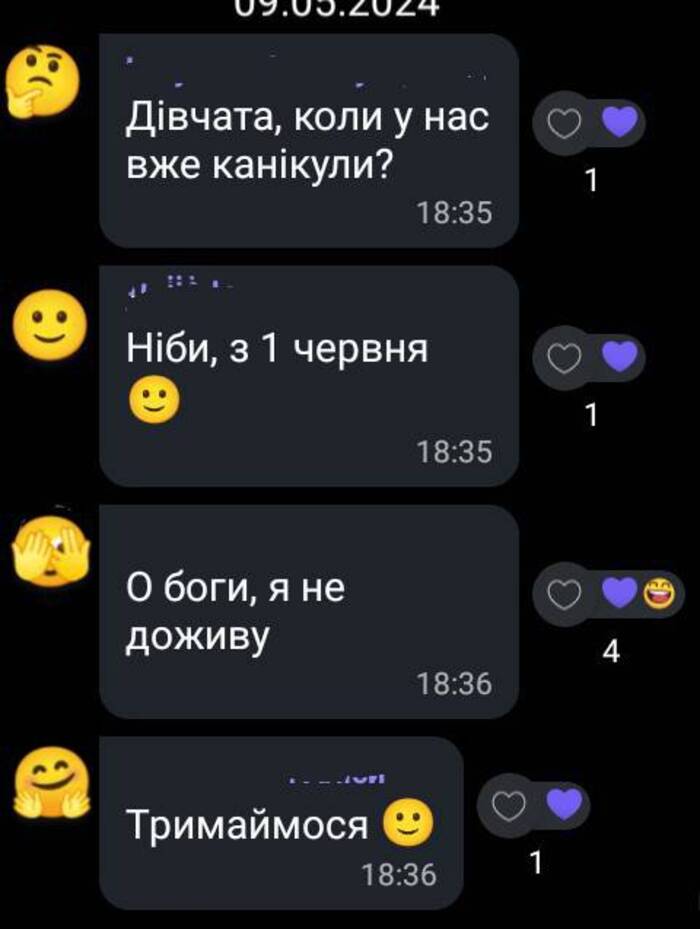700x929 pixels.
Task: Open purple heart reaction on 'Тримаймося' message
Action: click(565, 802)
